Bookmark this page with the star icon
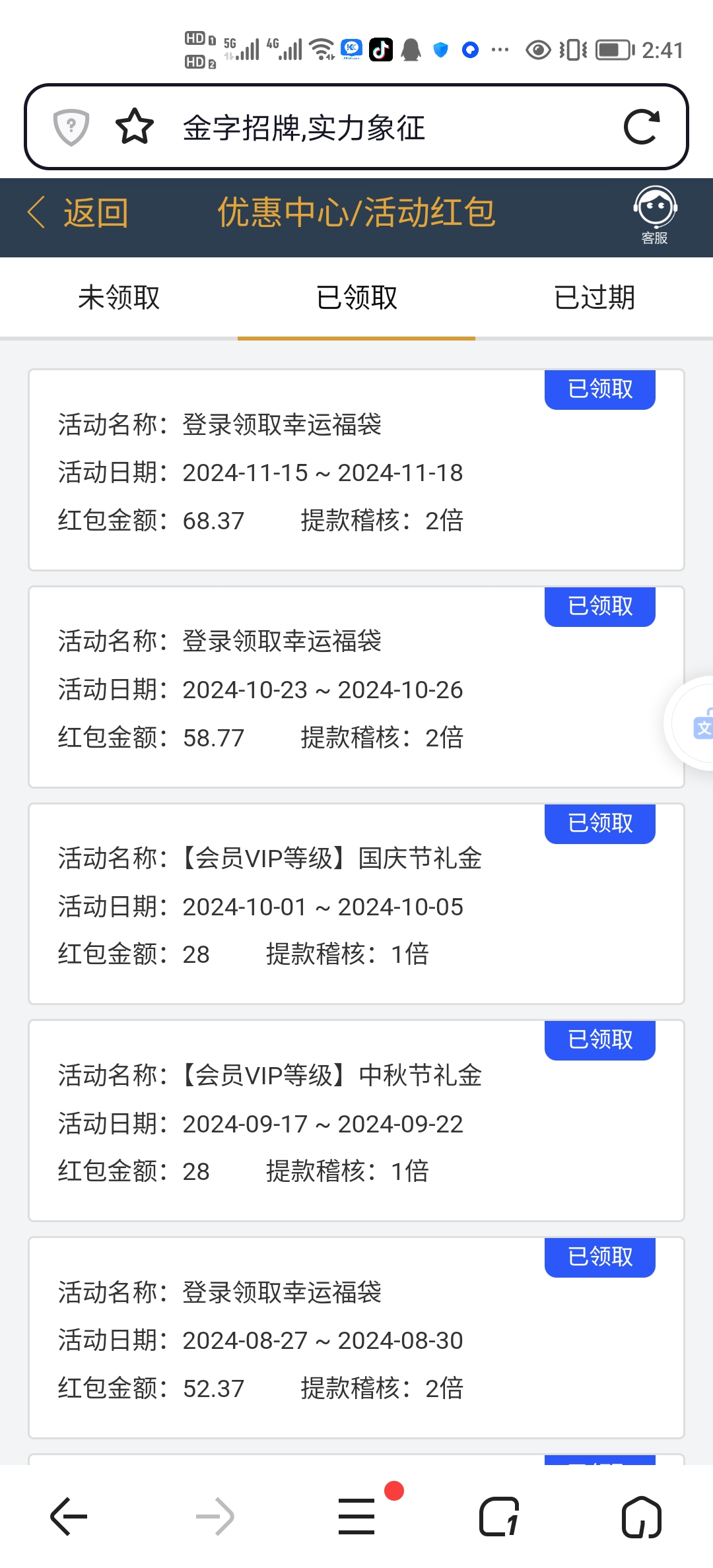This screenshot has width=713, height=1568. (x=135, y=127)
